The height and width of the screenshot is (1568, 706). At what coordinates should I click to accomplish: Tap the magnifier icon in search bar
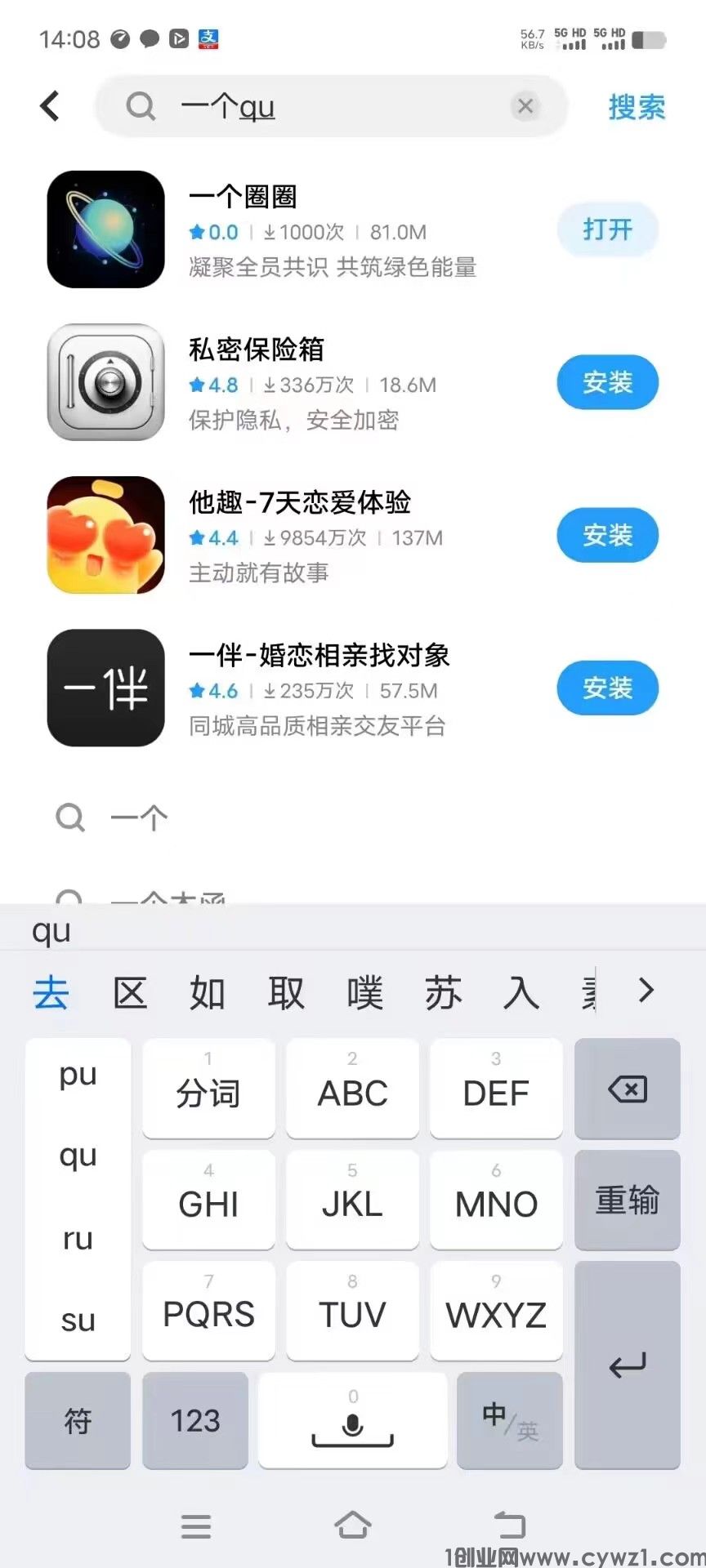coord(141,106)
